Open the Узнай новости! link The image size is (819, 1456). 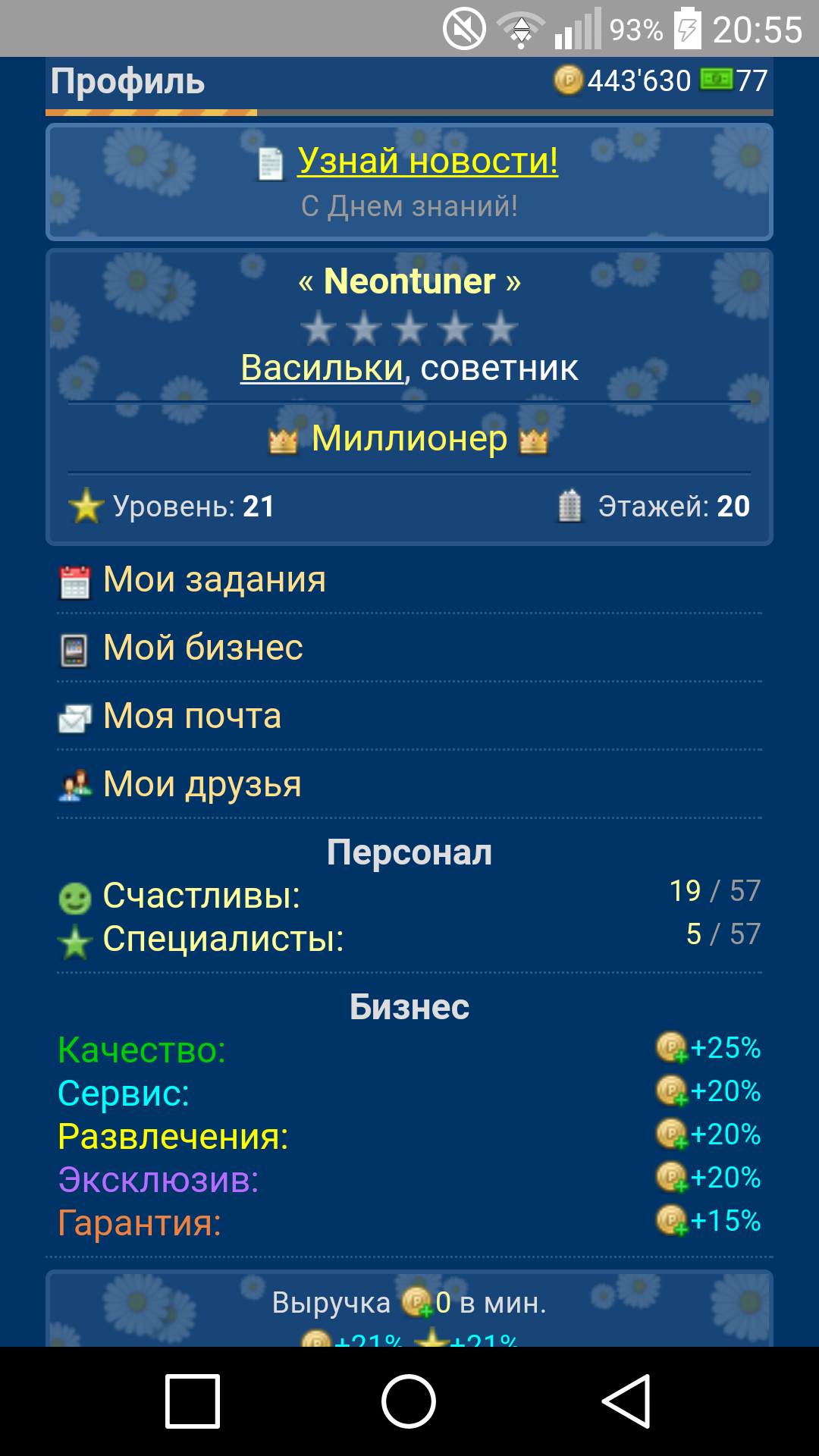(428, 161)
